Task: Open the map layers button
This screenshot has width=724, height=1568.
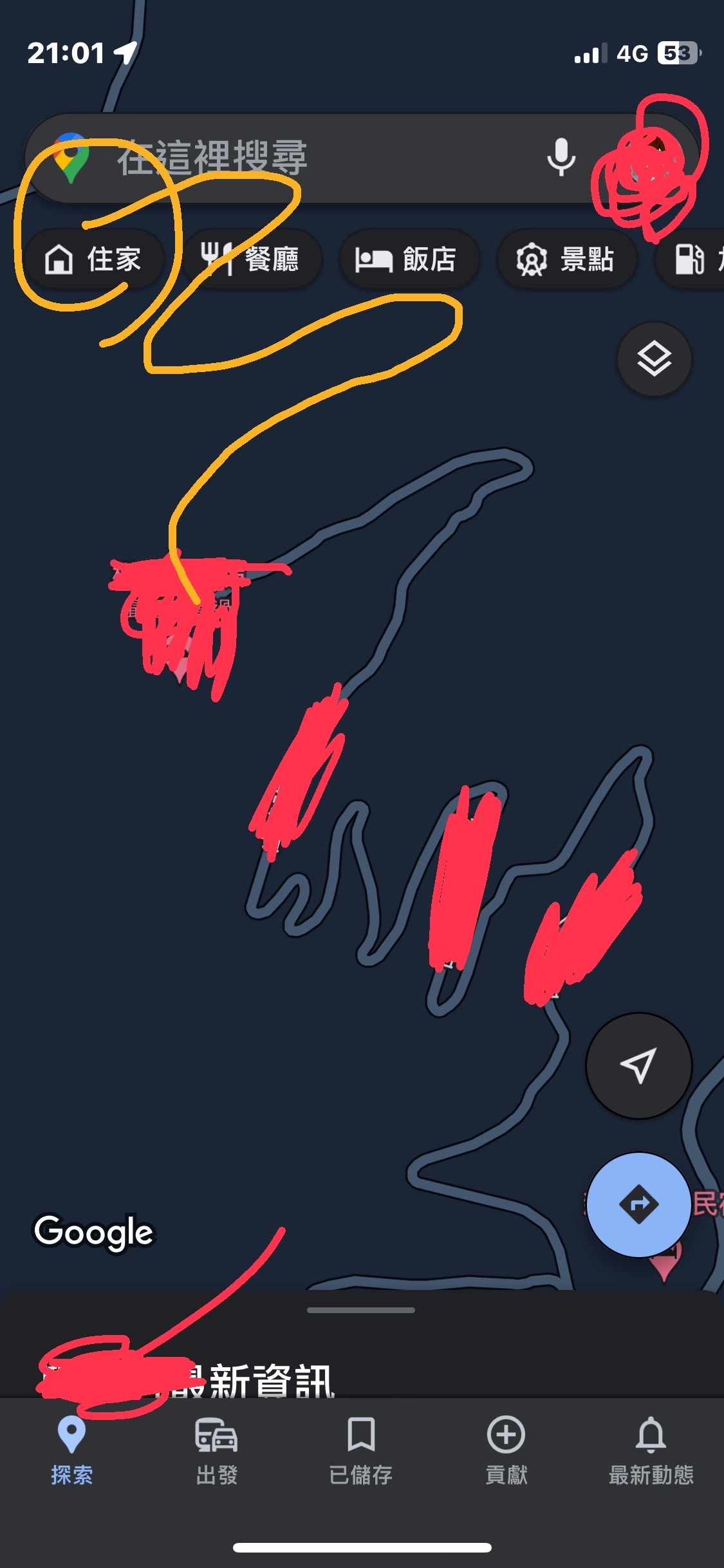Action: pos(654,359)
